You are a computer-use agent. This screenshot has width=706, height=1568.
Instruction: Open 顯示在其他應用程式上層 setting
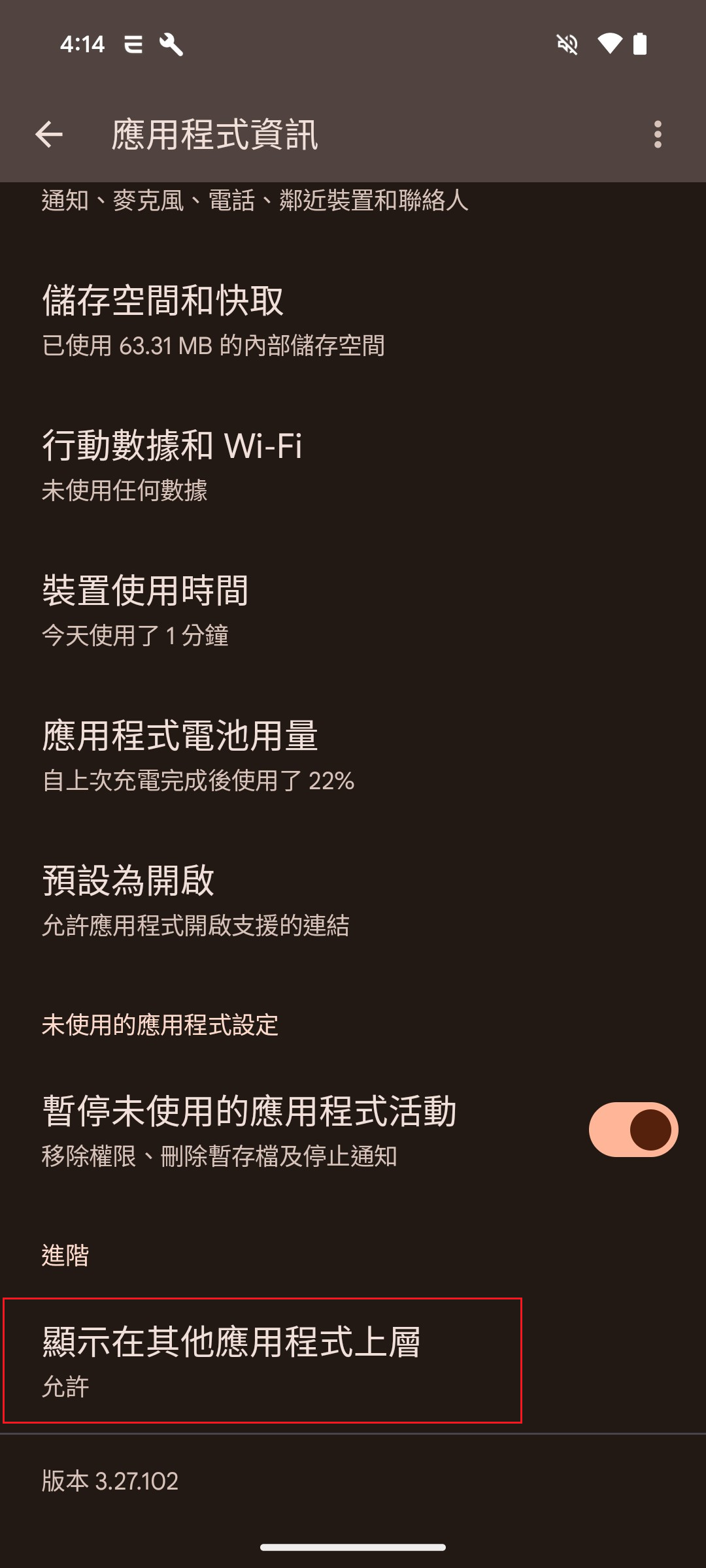tap(261, 1360)
